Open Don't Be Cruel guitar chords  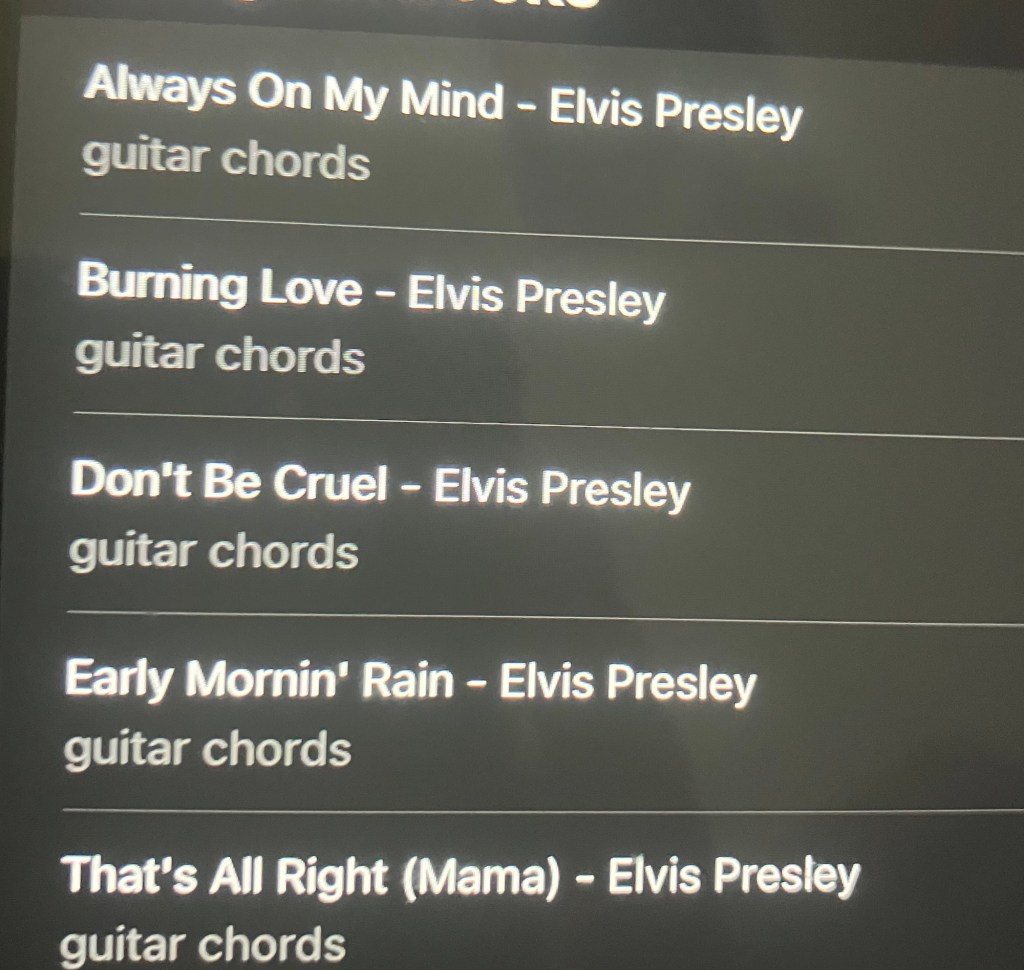tap(380, 487)
